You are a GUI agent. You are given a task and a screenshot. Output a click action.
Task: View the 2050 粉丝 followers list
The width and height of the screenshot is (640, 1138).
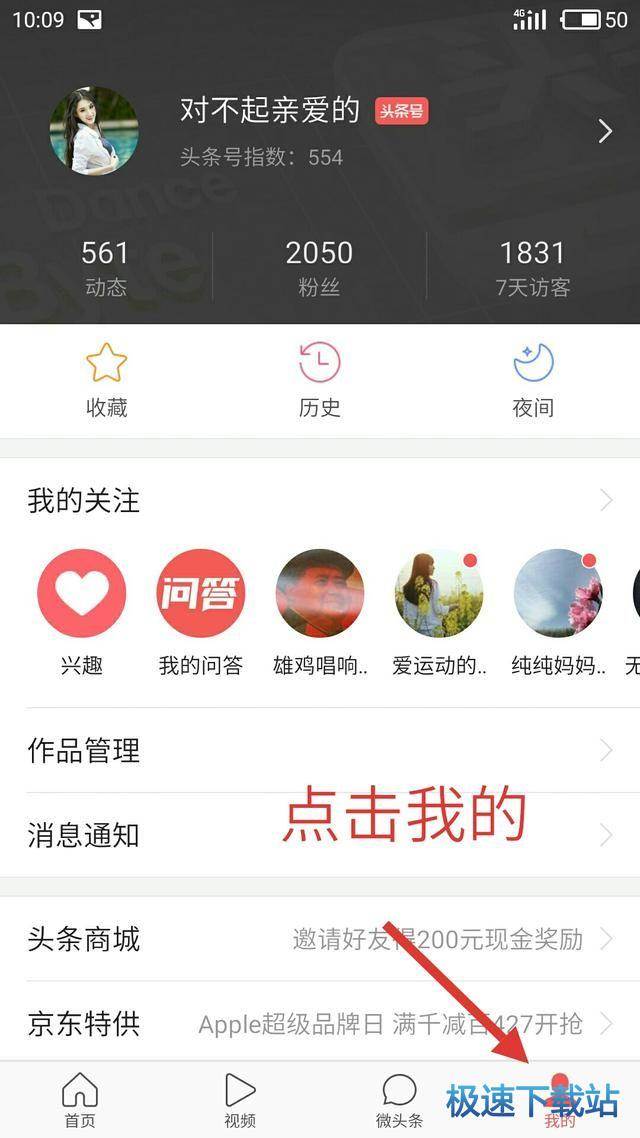319,268
